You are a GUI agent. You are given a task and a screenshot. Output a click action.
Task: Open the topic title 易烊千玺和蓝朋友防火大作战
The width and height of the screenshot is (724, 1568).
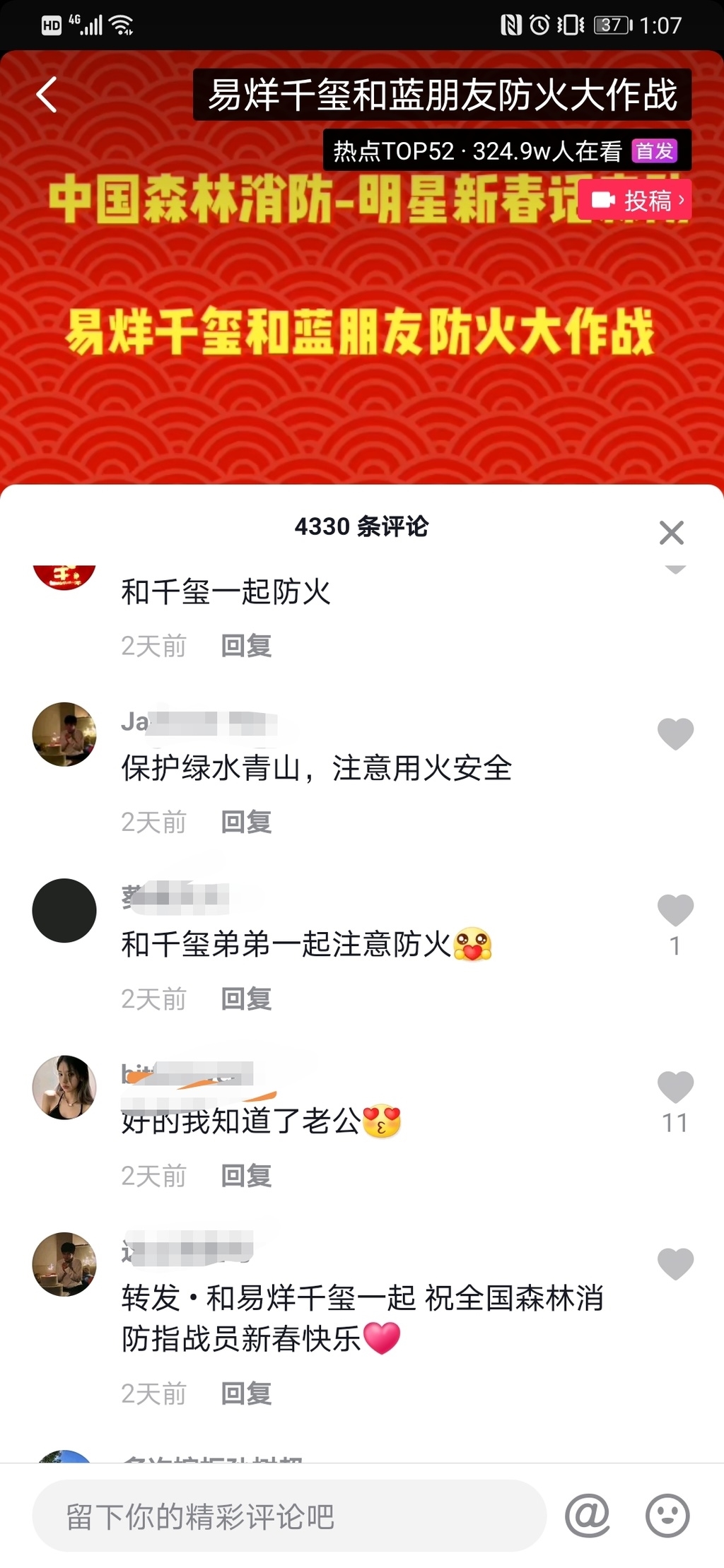pyautogui.click(x=442, y=95)
